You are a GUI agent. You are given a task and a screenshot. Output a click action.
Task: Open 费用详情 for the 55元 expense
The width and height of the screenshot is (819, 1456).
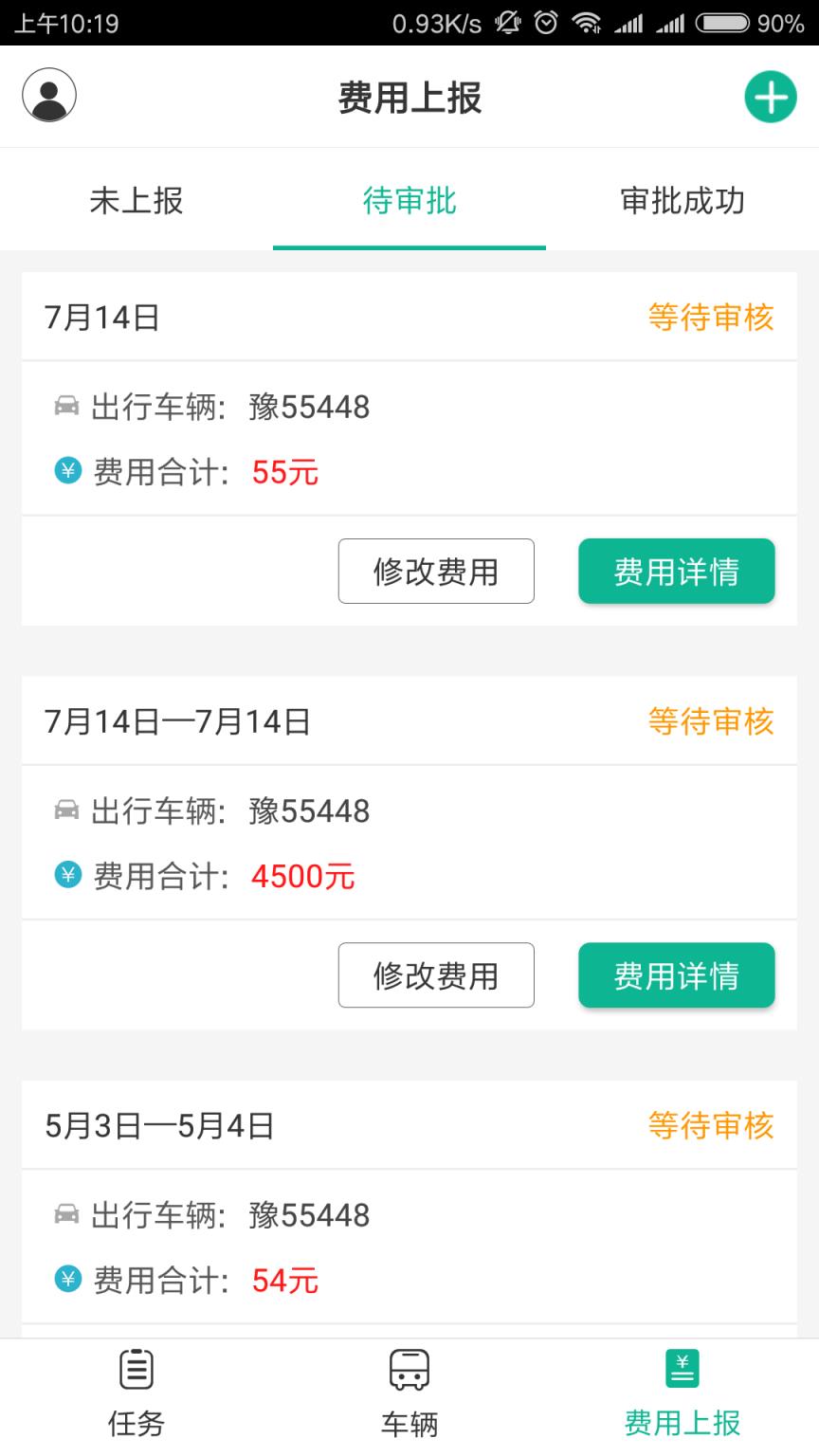point(677,571)
